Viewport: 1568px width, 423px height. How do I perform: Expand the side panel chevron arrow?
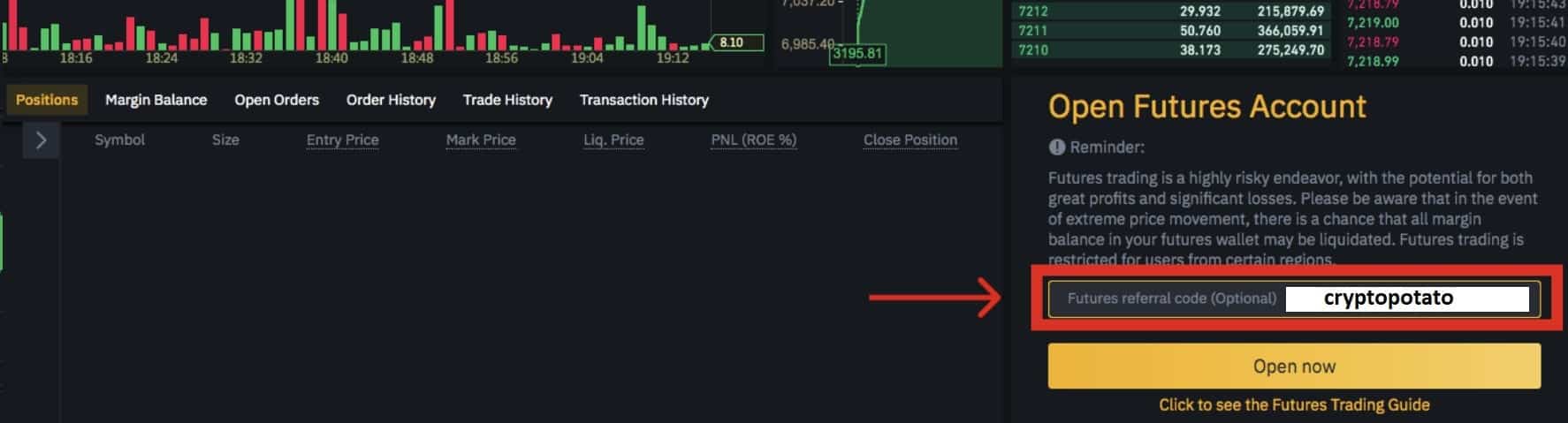[41, 140]
